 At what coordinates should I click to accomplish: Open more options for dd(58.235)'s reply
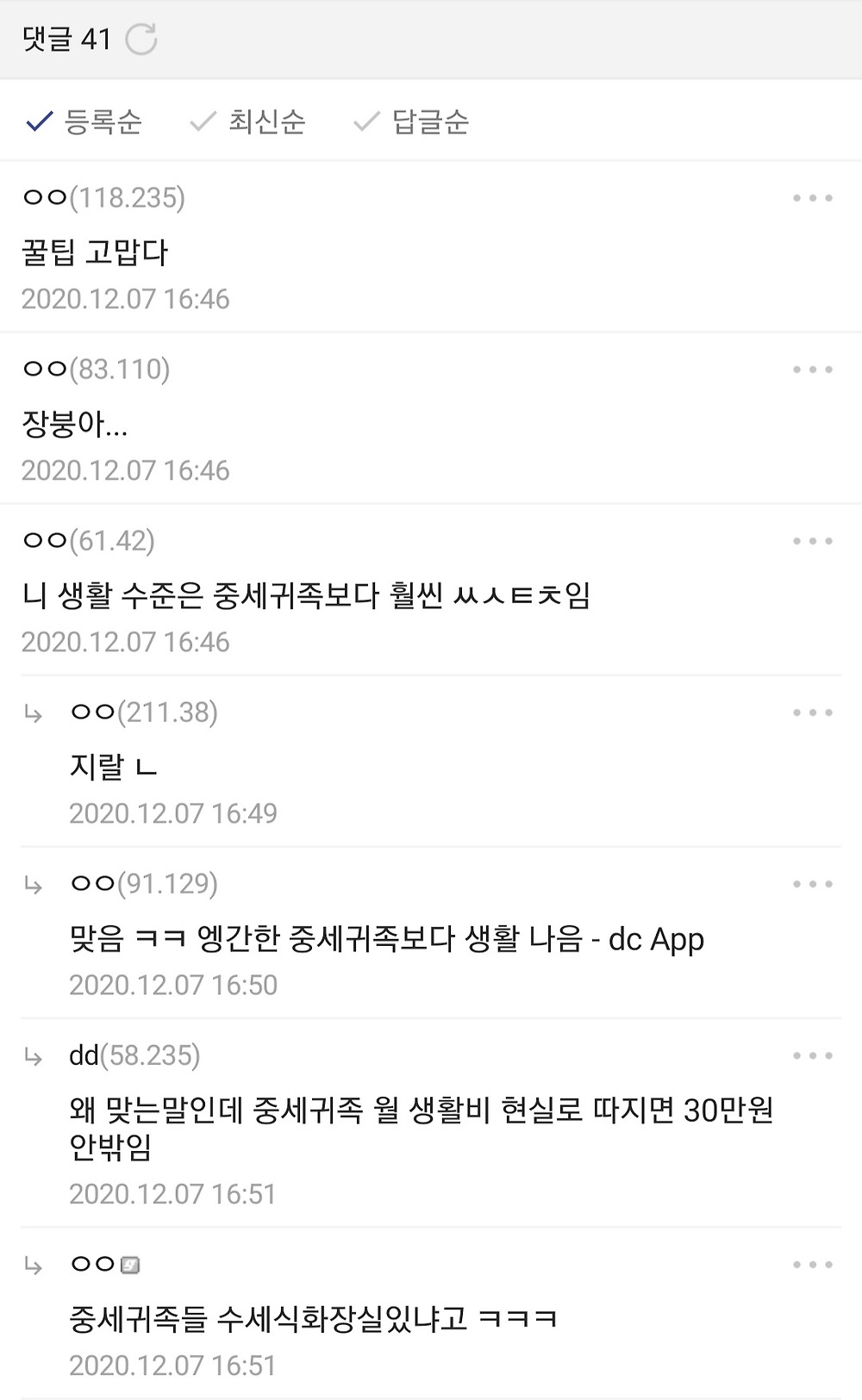click(813, 1055)
